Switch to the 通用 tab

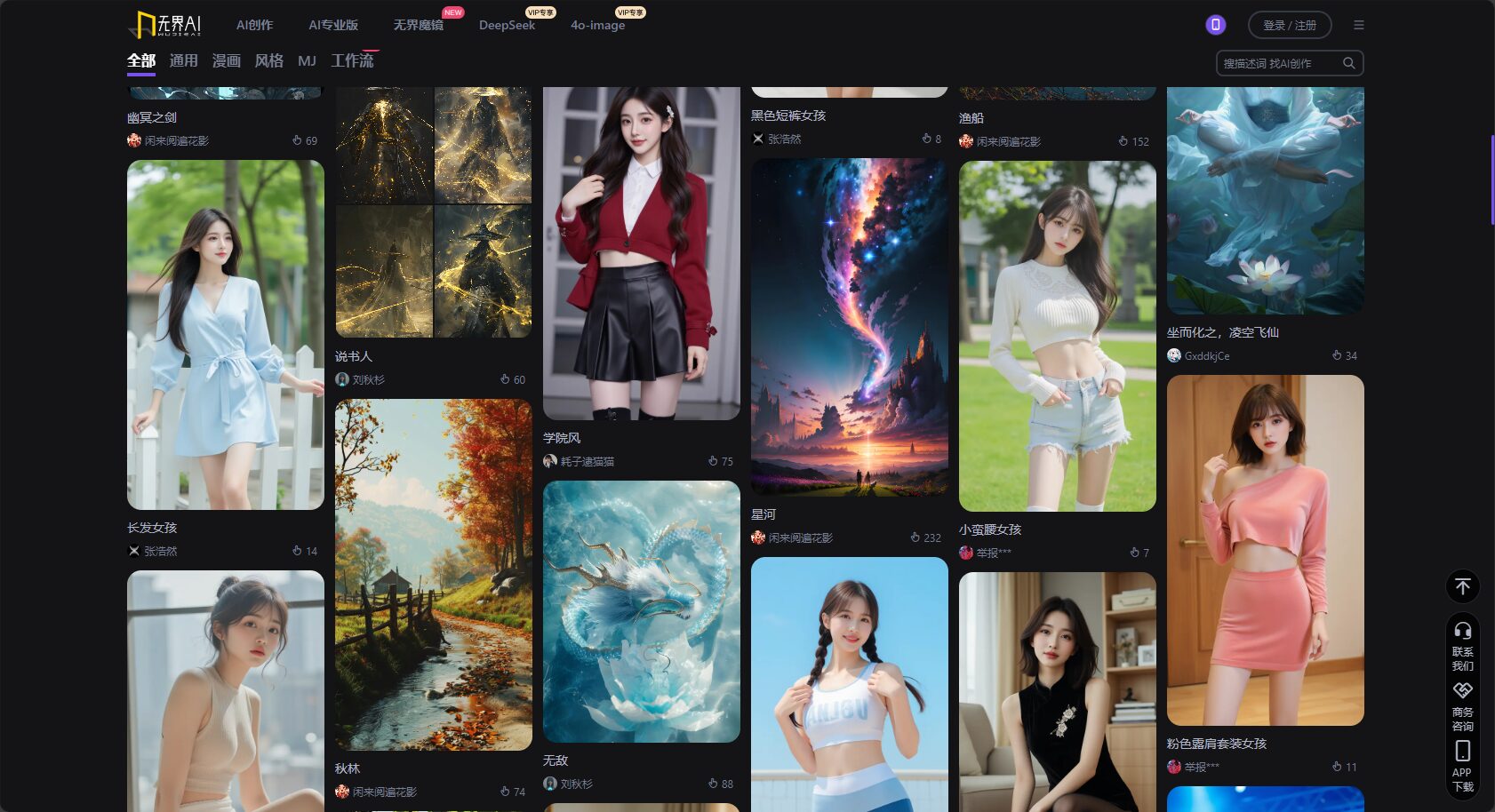[183, 60]
